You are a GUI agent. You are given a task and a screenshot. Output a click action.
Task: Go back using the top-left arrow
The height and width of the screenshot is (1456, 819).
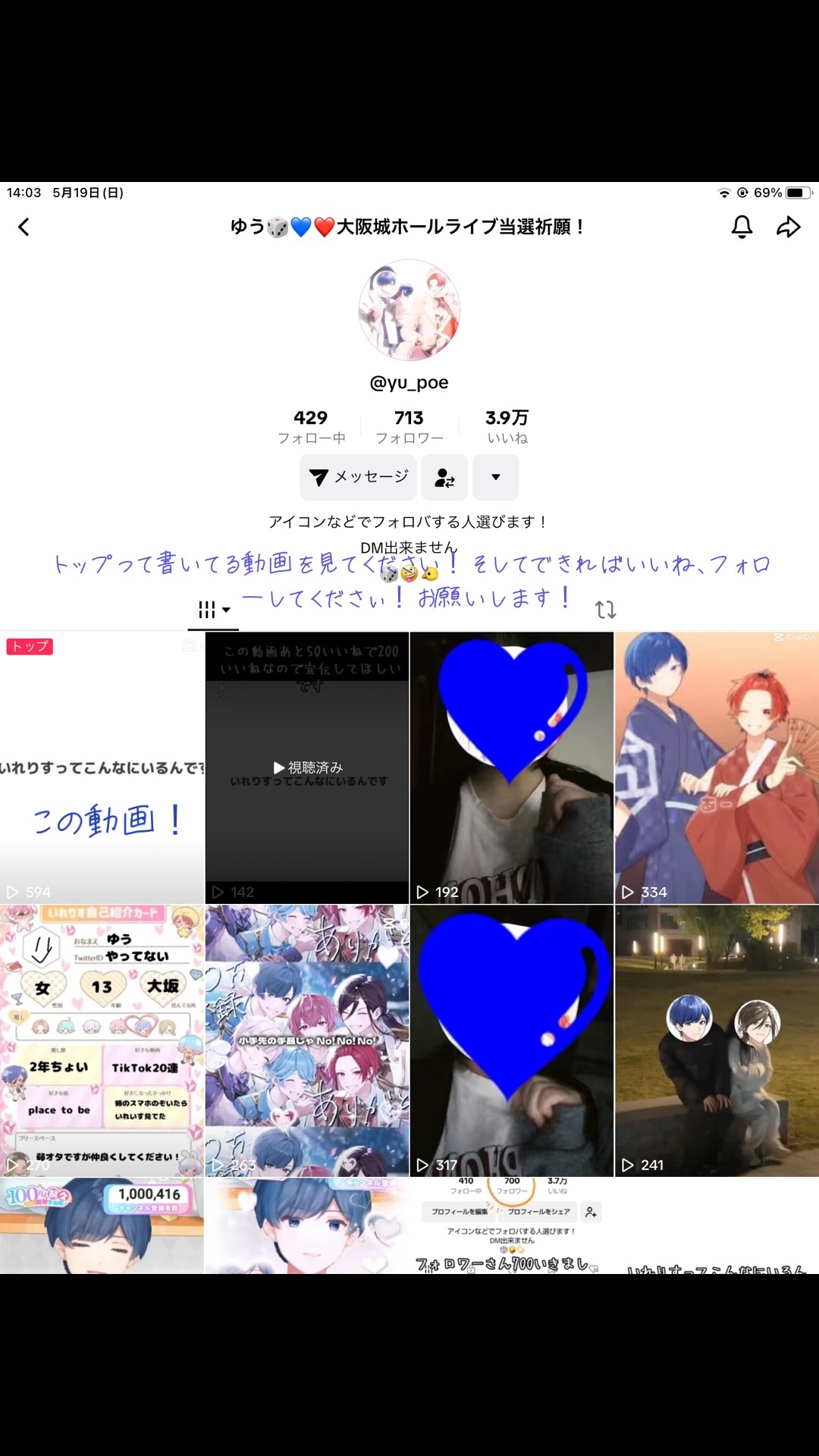click(24, 227)
